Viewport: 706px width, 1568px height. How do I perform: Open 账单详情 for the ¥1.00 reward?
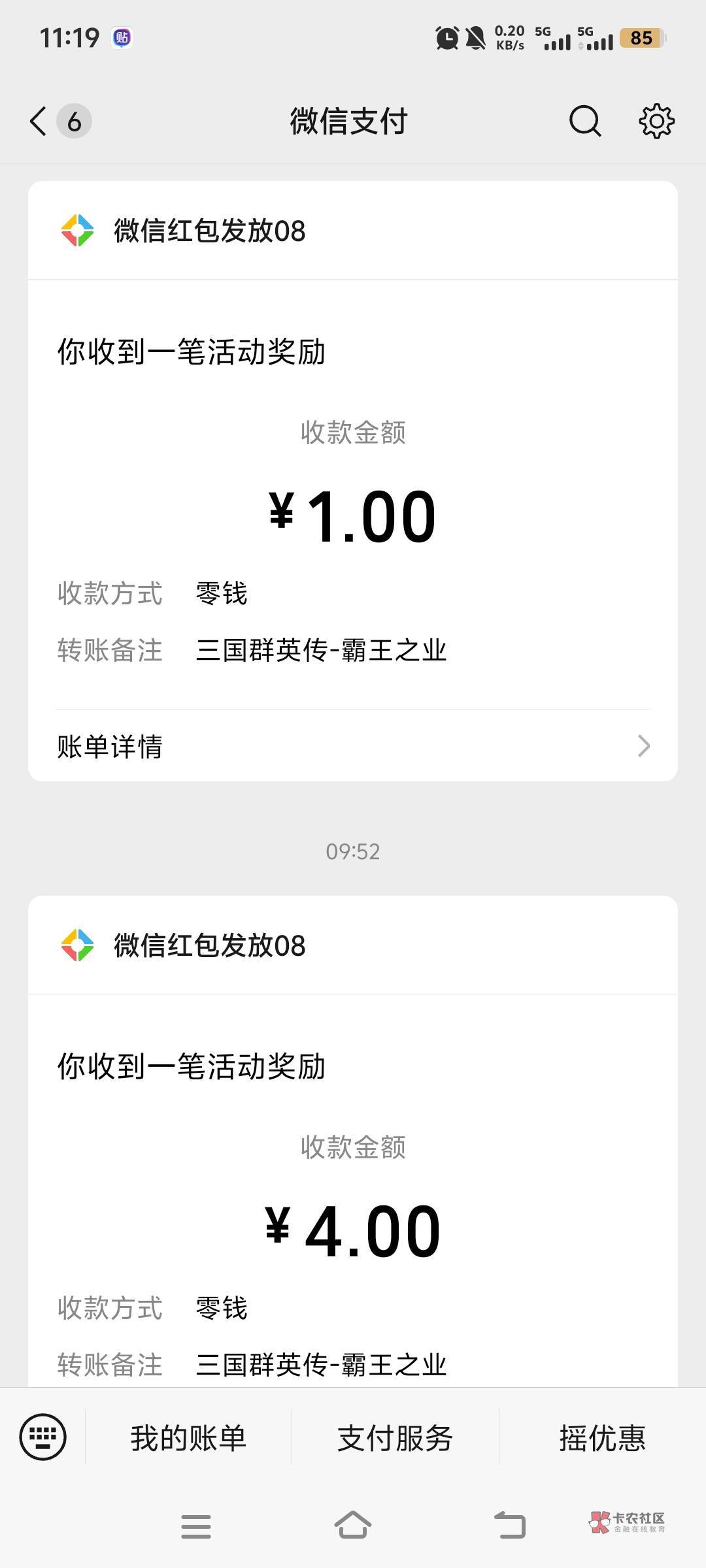point(353,746)
